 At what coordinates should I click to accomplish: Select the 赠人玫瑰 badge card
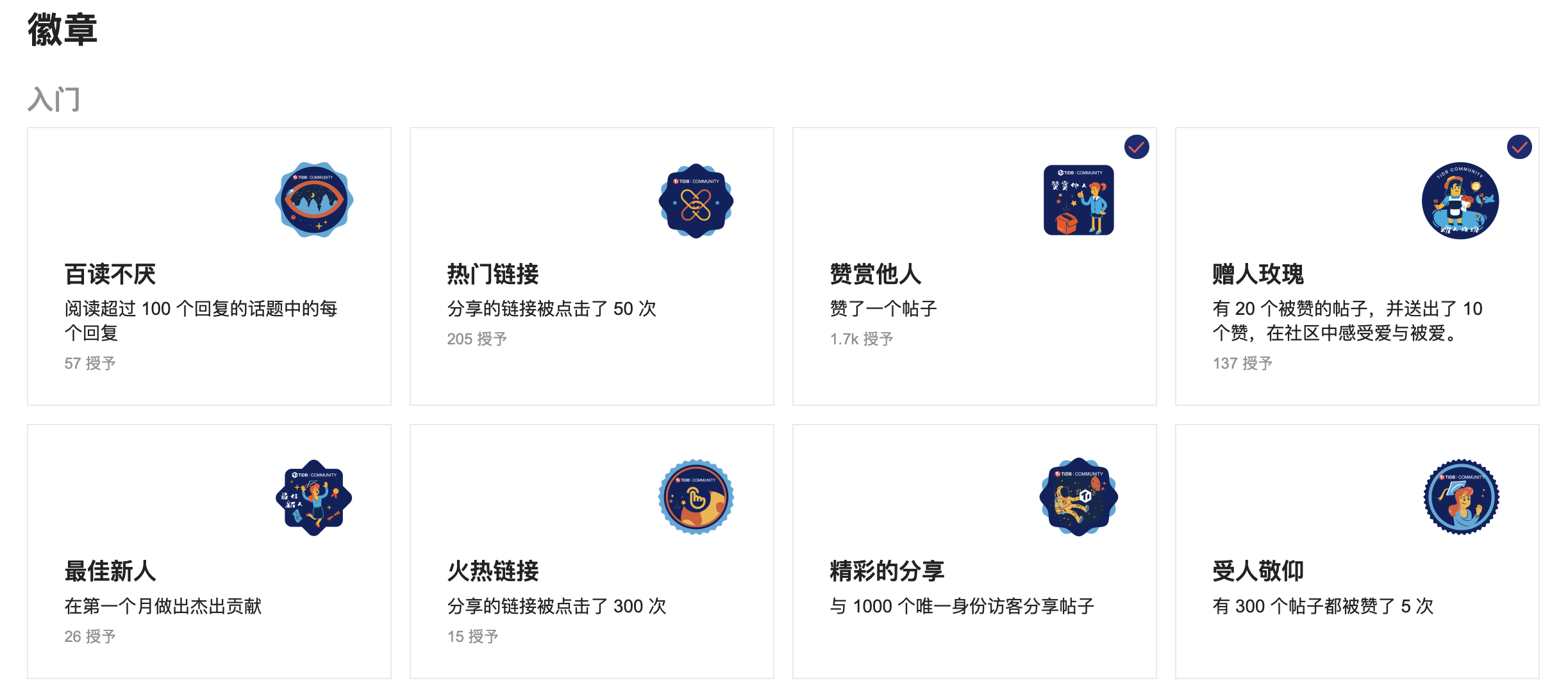coord(1258,274)
